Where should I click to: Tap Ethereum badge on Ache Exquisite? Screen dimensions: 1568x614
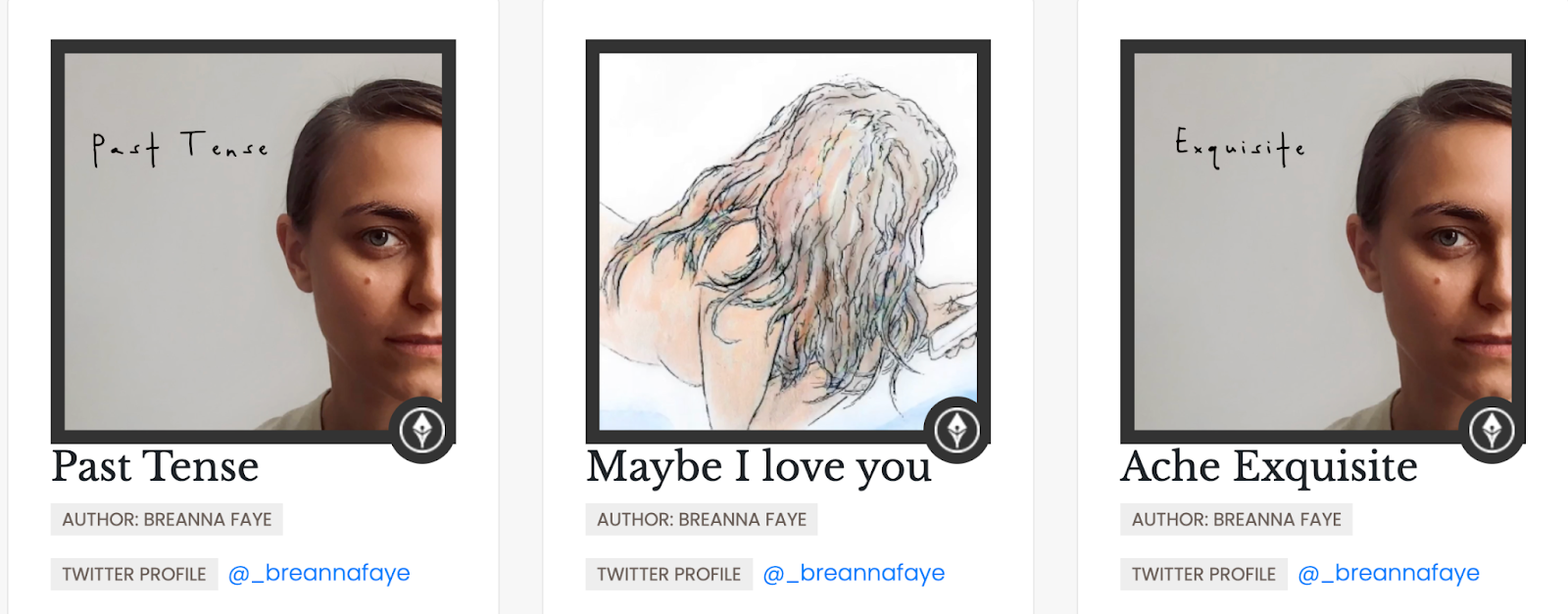pyautogui.click(x=1492, y=430)
